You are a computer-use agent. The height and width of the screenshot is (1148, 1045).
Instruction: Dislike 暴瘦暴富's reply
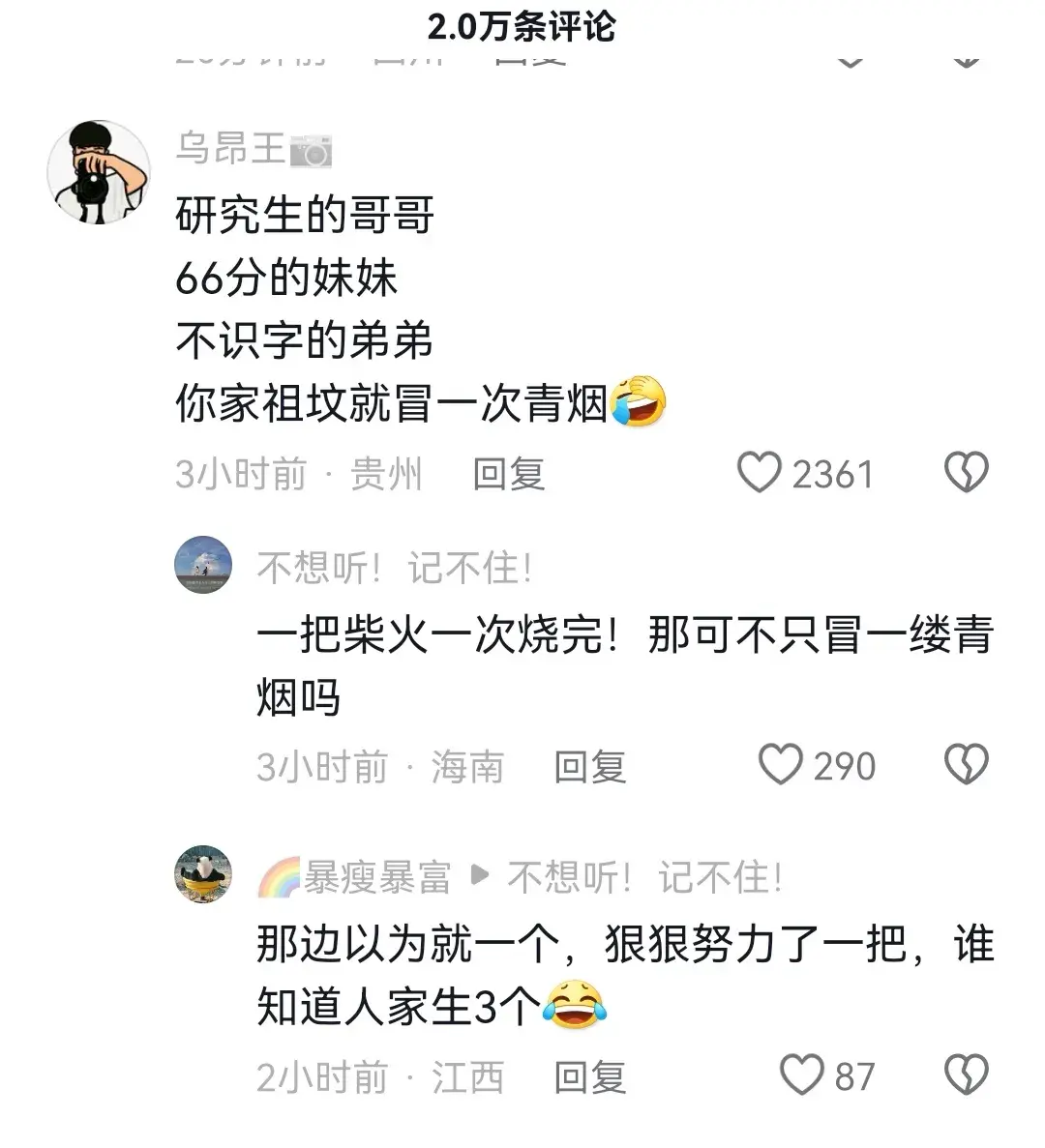(x=966, y=1075)
